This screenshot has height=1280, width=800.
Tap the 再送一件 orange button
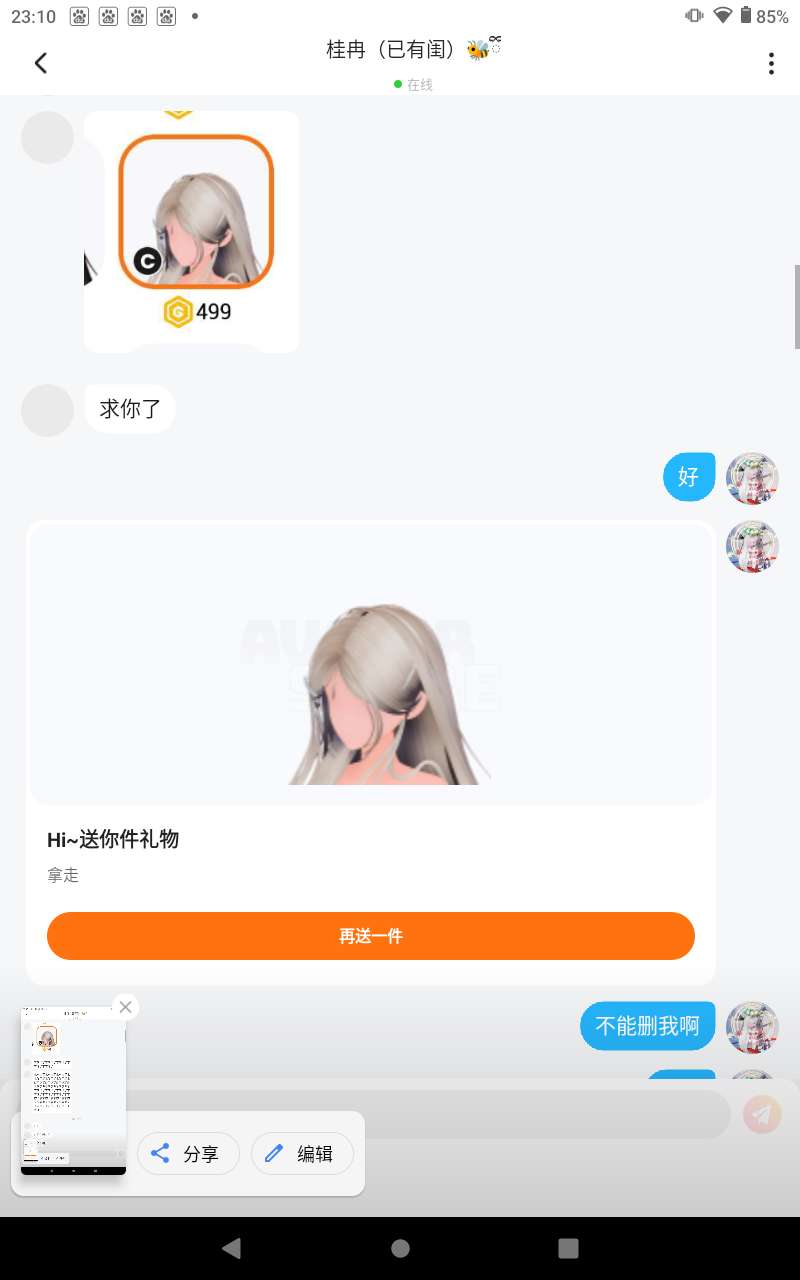point(371,936)
